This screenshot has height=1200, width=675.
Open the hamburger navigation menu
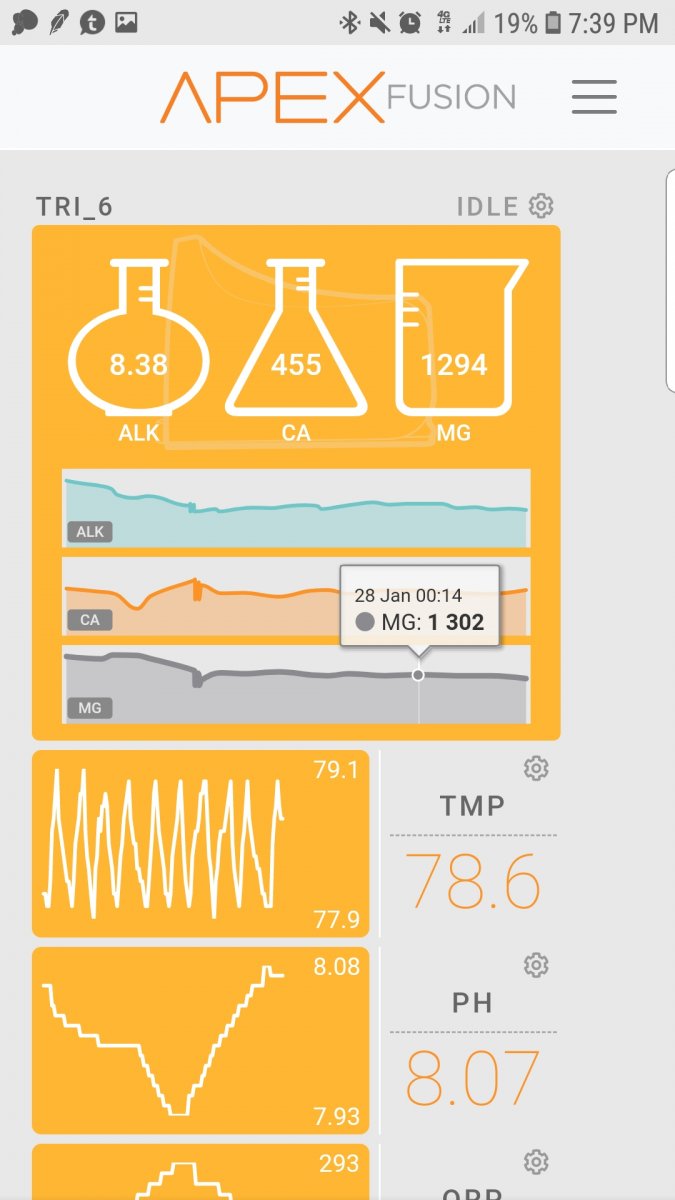594,97
